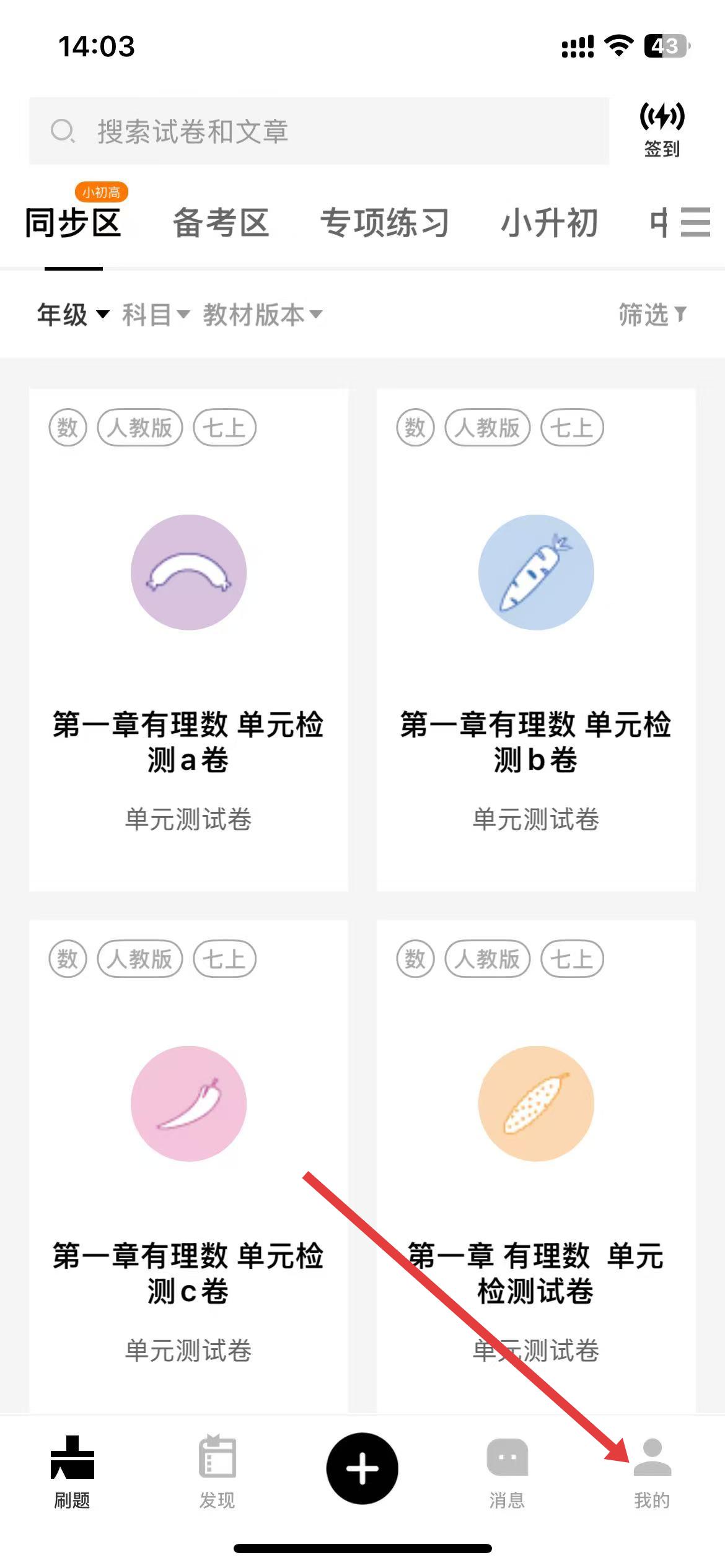Expand the 教材版本 dropdown

pos(262,315)
